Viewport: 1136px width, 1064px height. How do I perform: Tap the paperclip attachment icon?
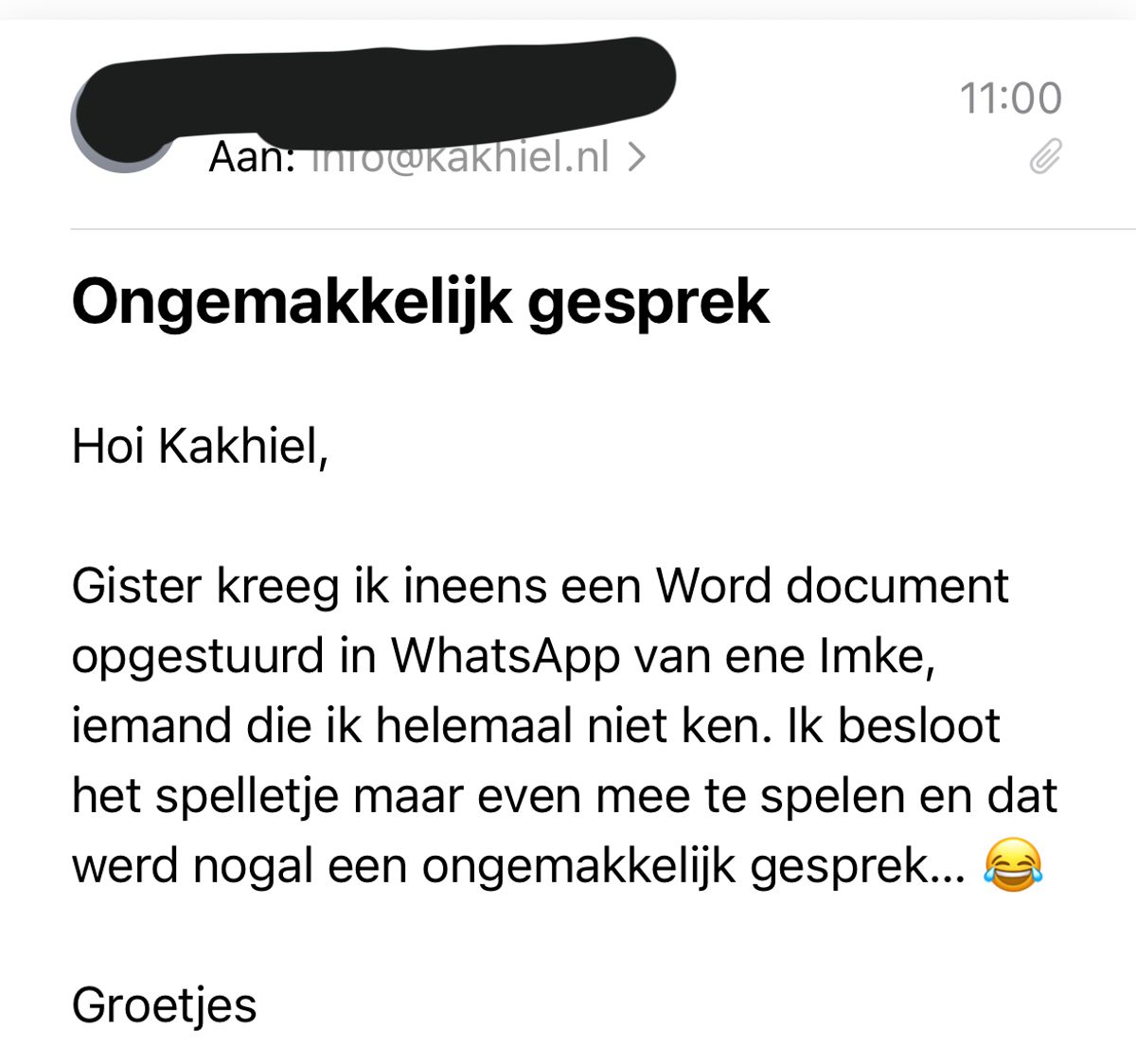tap(1045, 157)
